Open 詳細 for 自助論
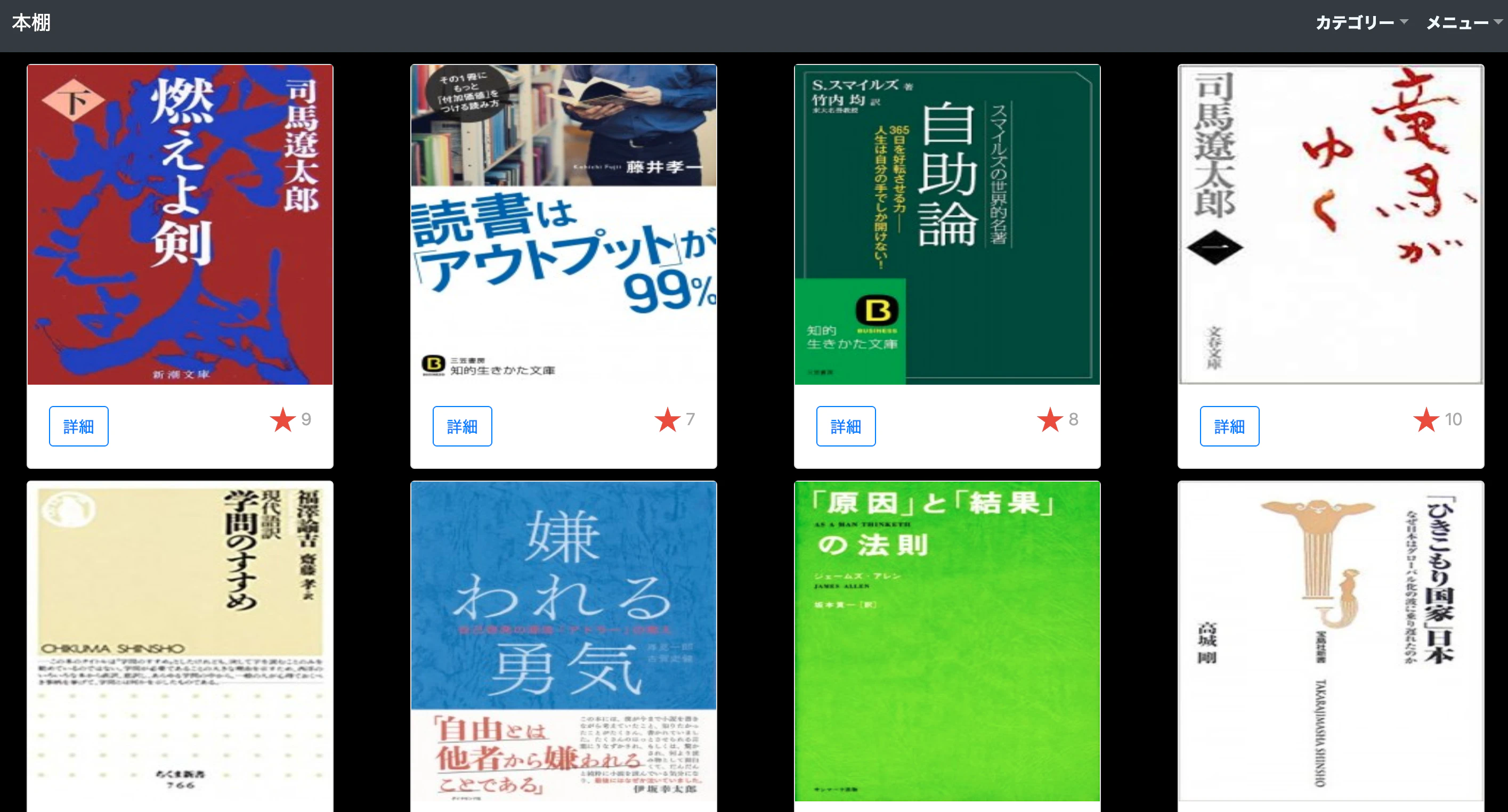The image size is (1508, 812). [x=845, y=426]
